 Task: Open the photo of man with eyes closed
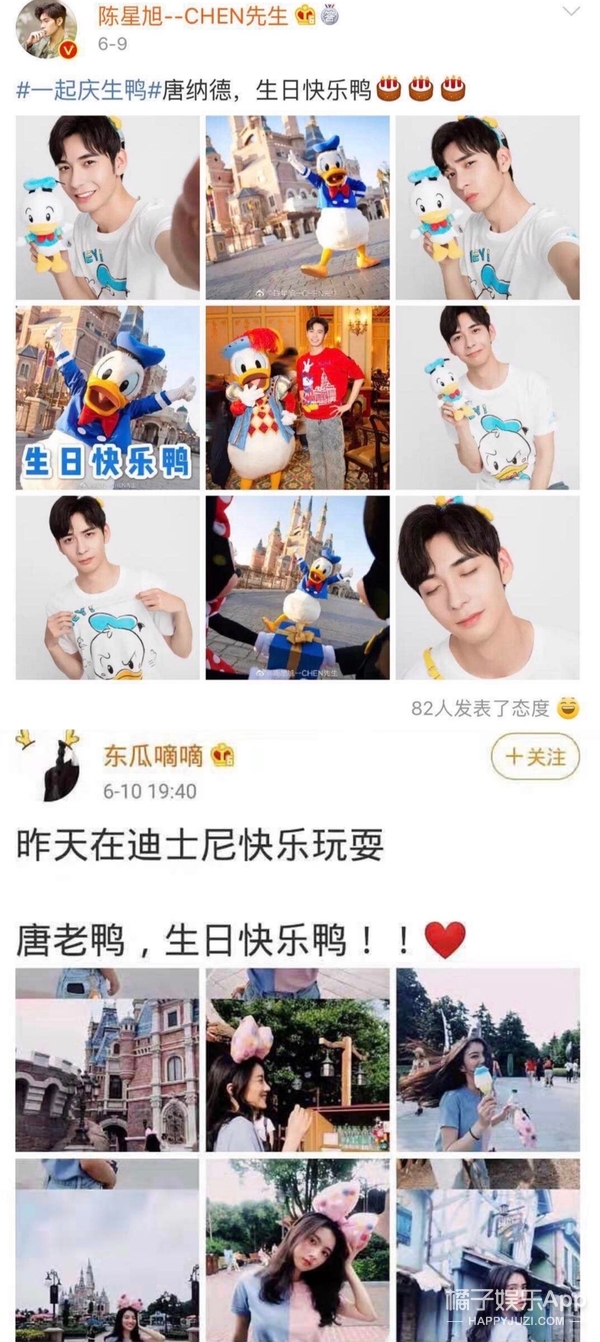pyautogui.click(x=487, y=587)
